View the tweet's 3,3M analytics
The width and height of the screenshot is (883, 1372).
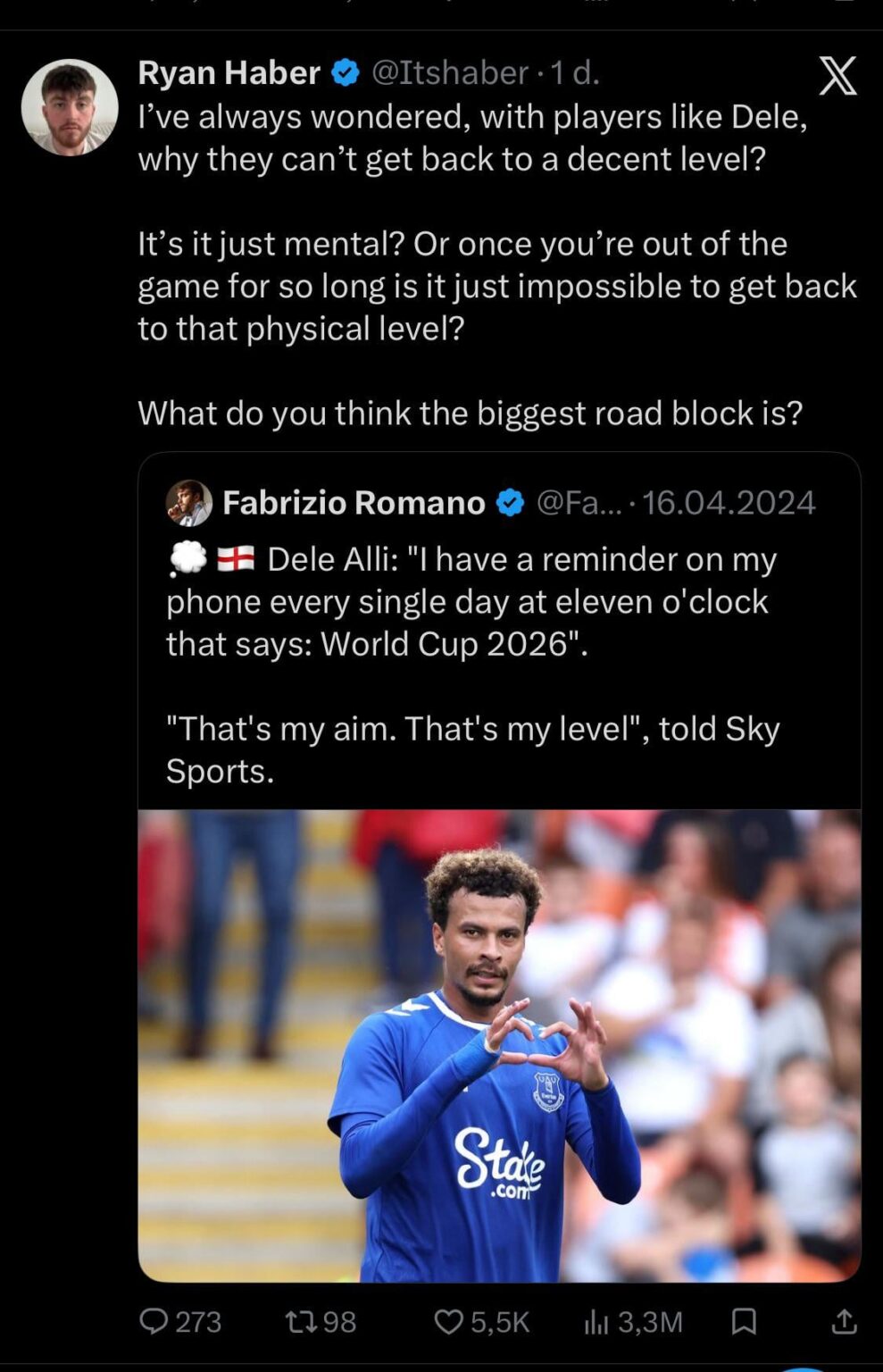(x=596, y=1320)
